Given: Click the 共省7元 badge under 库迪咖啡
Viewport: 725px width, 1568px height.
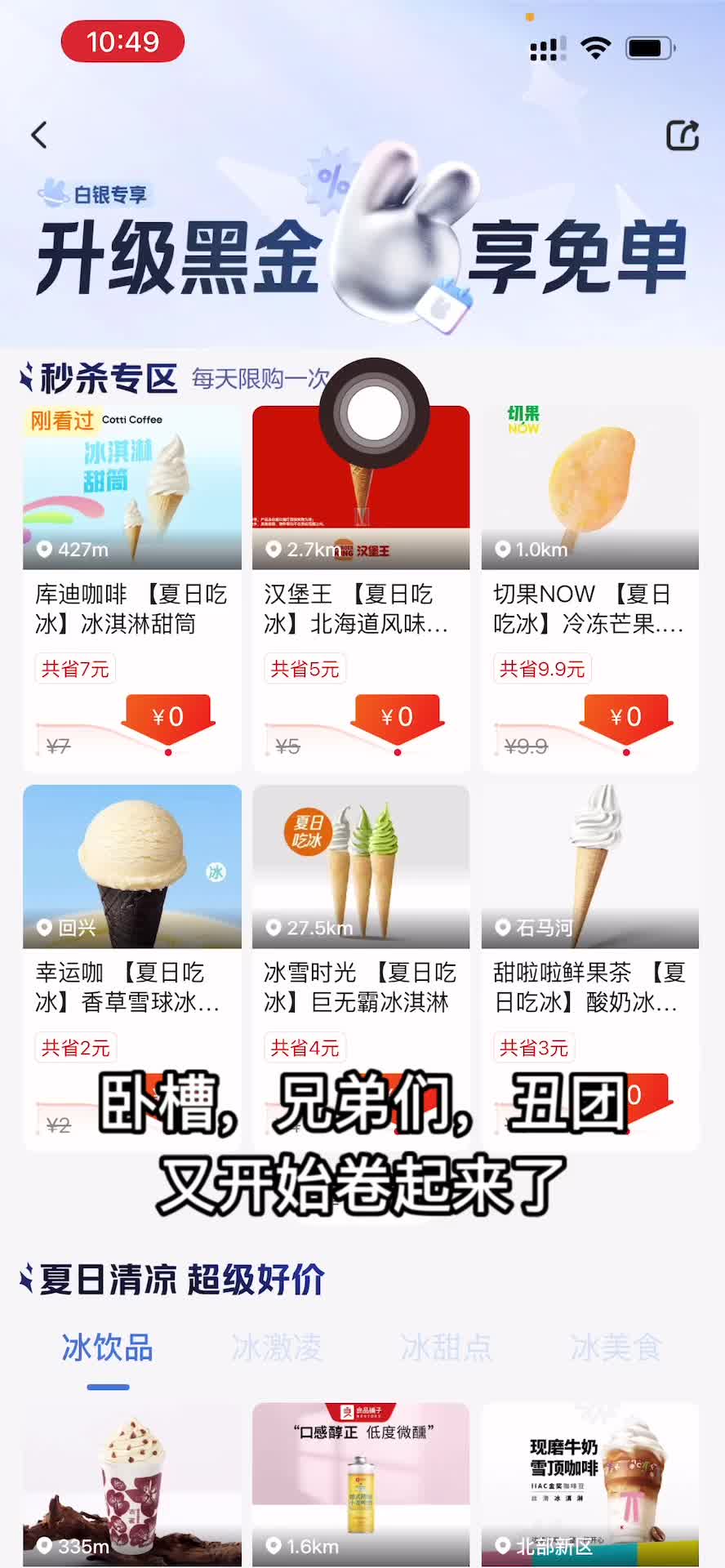Looking at the screenshot, I should coord(75,668).
